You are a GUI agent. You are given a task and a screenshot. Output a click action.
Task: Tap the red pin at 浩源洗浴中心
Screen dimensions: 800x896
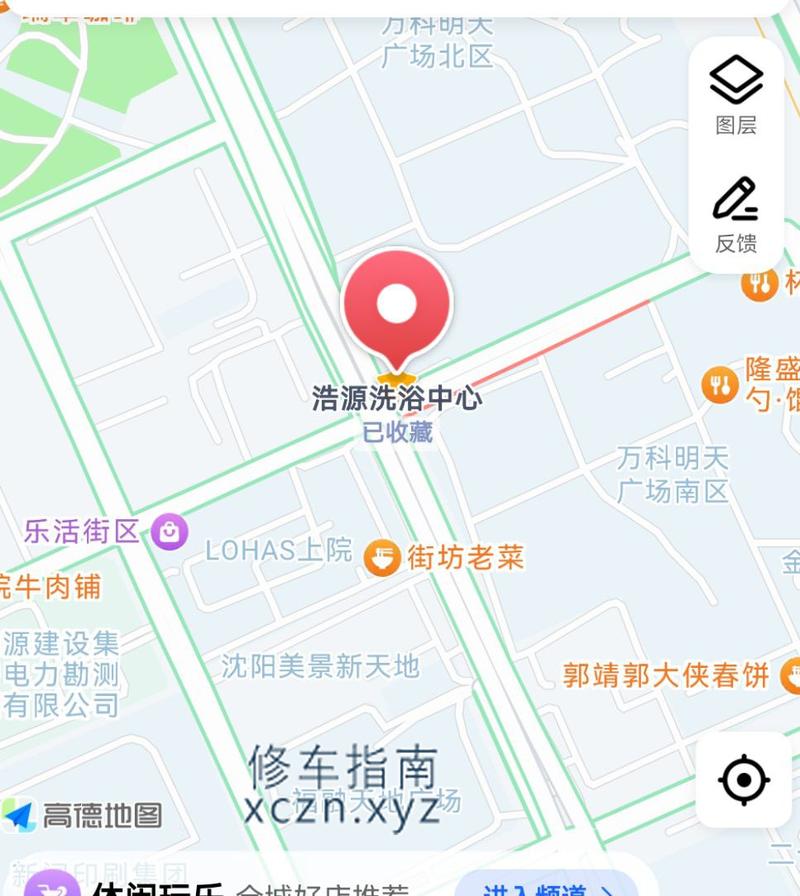397,306
